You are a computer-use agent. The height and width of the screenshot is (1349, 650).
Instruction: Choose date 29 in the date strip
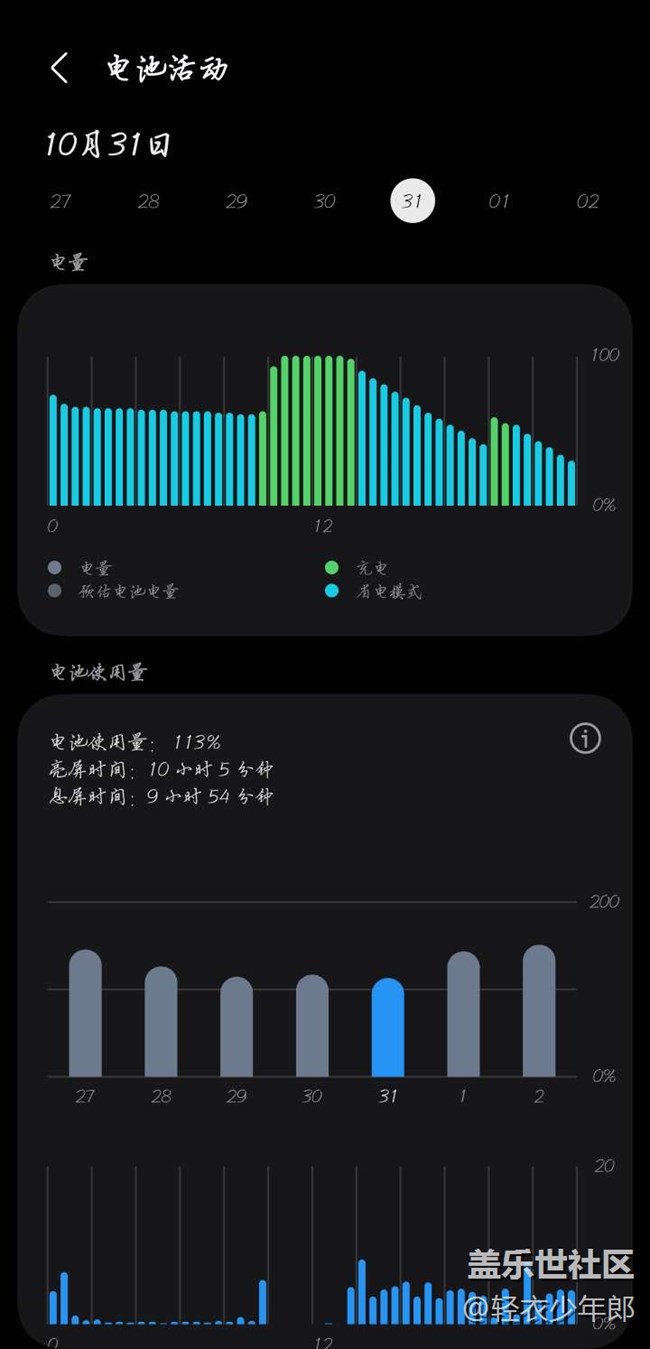point(236,201)
